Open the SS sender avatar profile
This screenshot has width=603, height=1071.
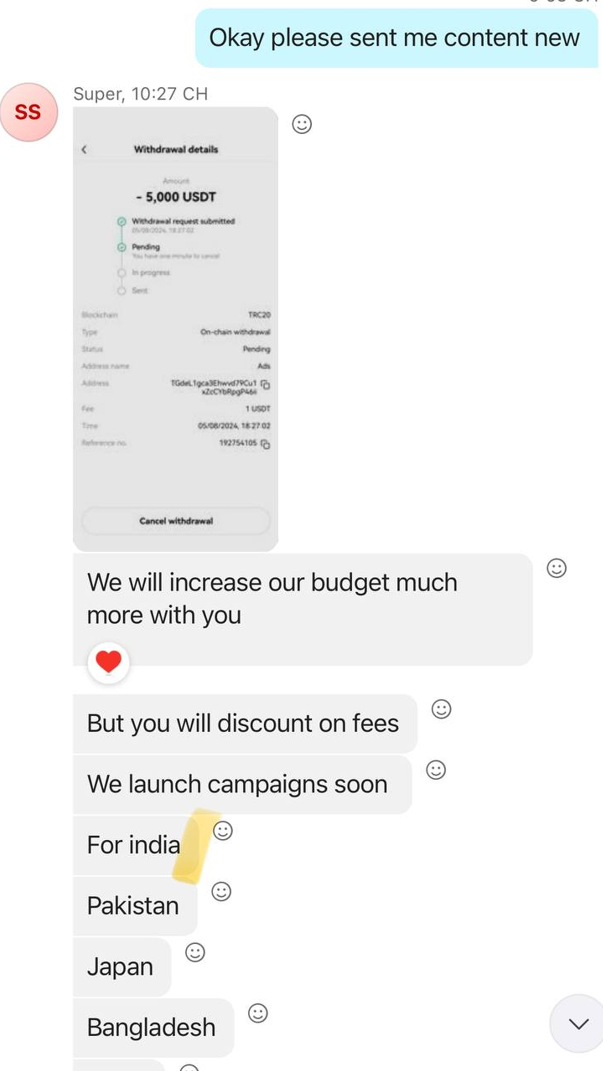(28, 112)
